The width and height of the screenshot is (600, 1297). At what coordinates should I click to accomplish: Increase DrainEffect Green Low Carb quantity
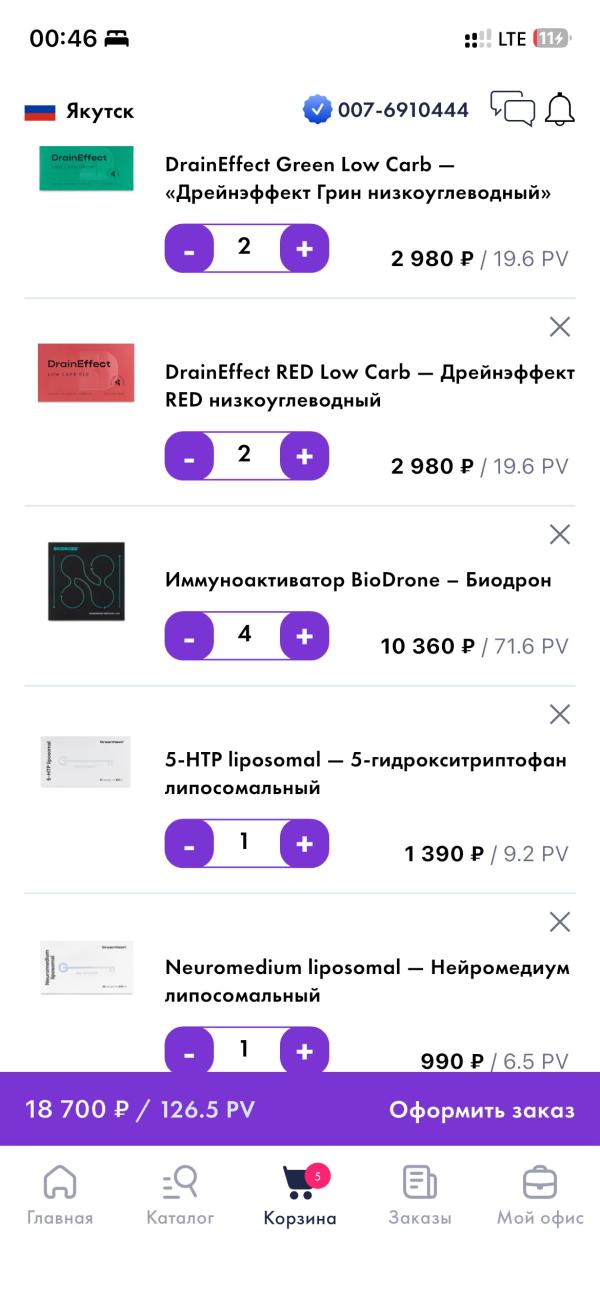(x=304, y=248)
